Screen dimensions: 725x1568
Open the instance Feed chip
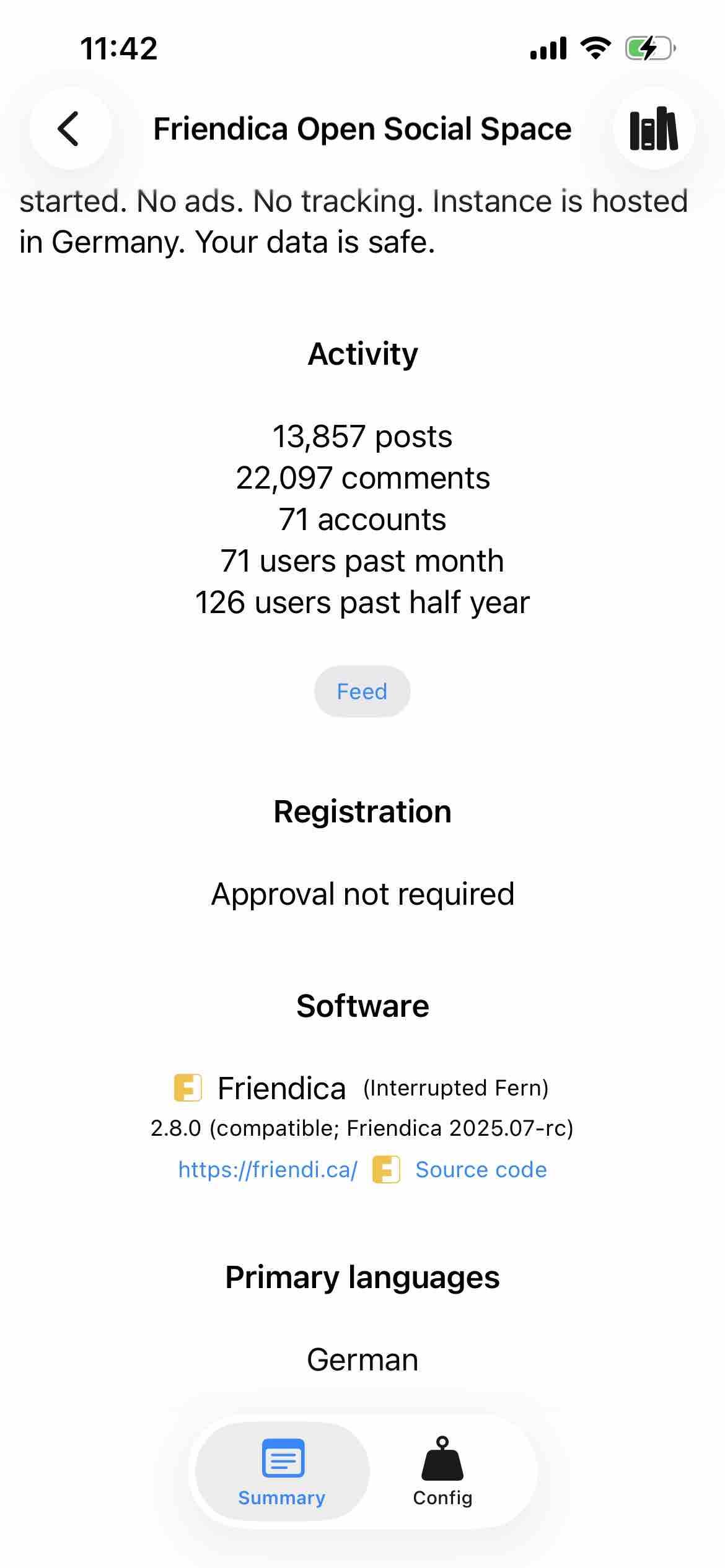(x=362, y=691)
